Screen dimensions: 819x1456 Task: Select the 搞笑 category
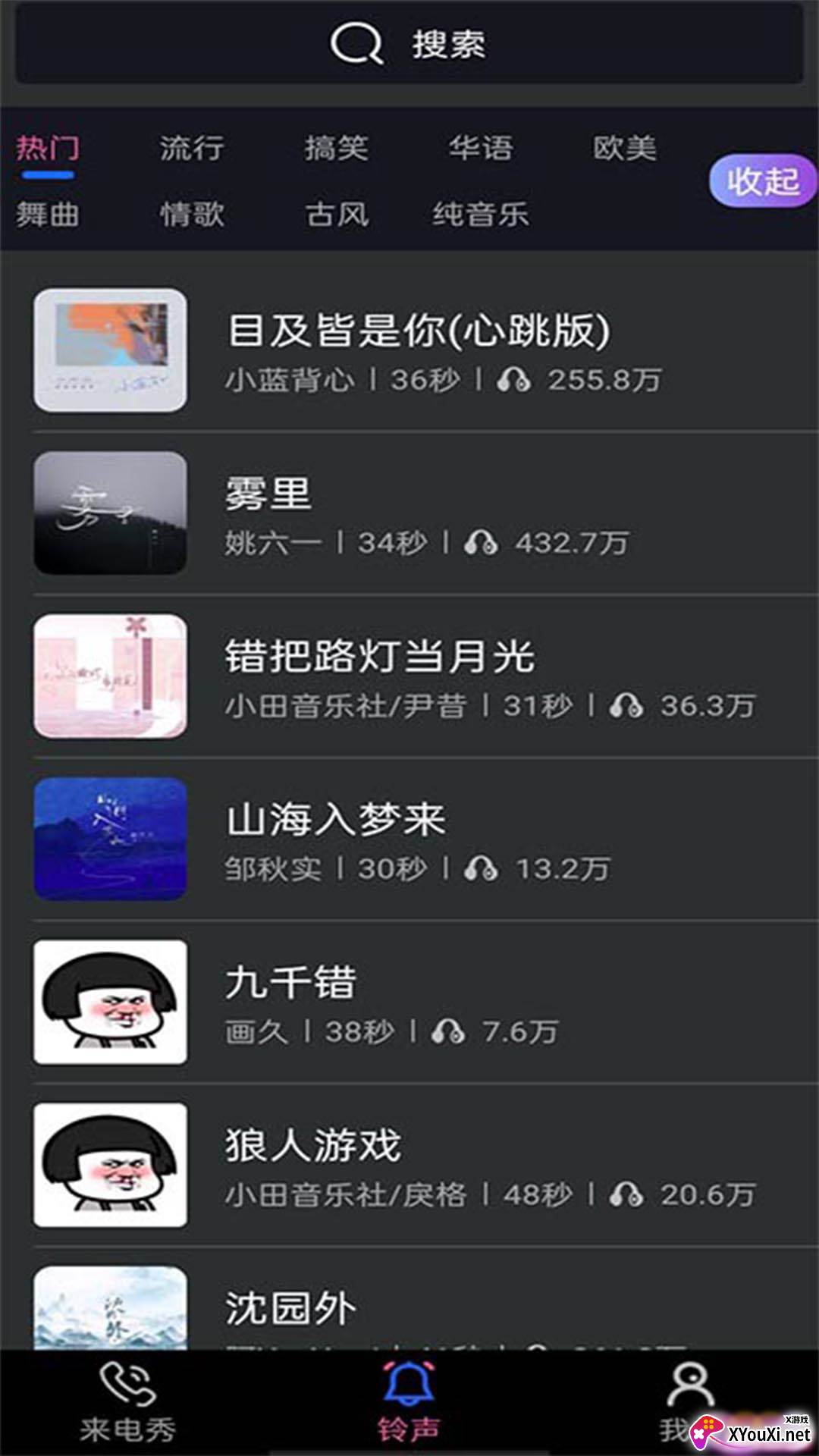pyautogui.click(x=337, y=148)
